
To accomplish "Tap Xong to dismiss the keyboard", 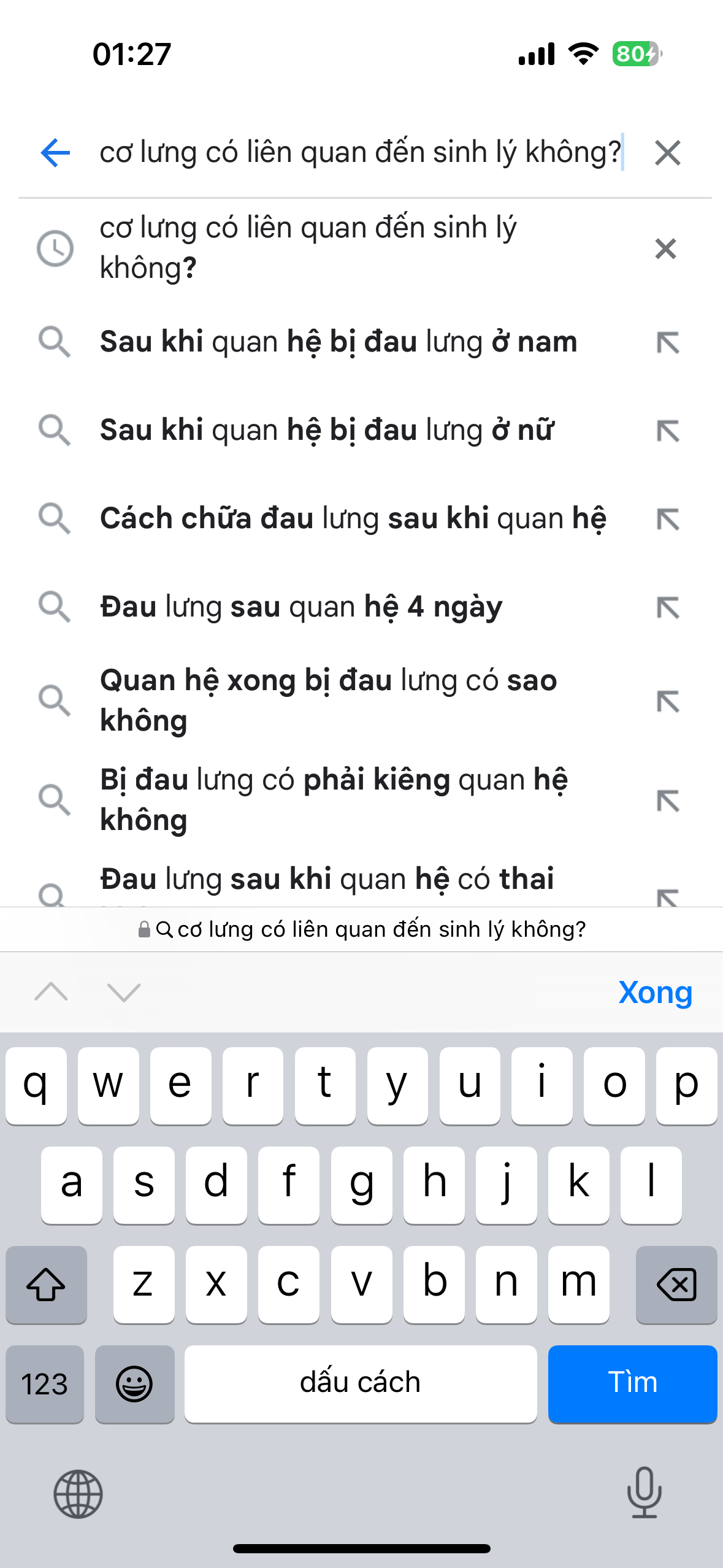I will tap(654, 992).
